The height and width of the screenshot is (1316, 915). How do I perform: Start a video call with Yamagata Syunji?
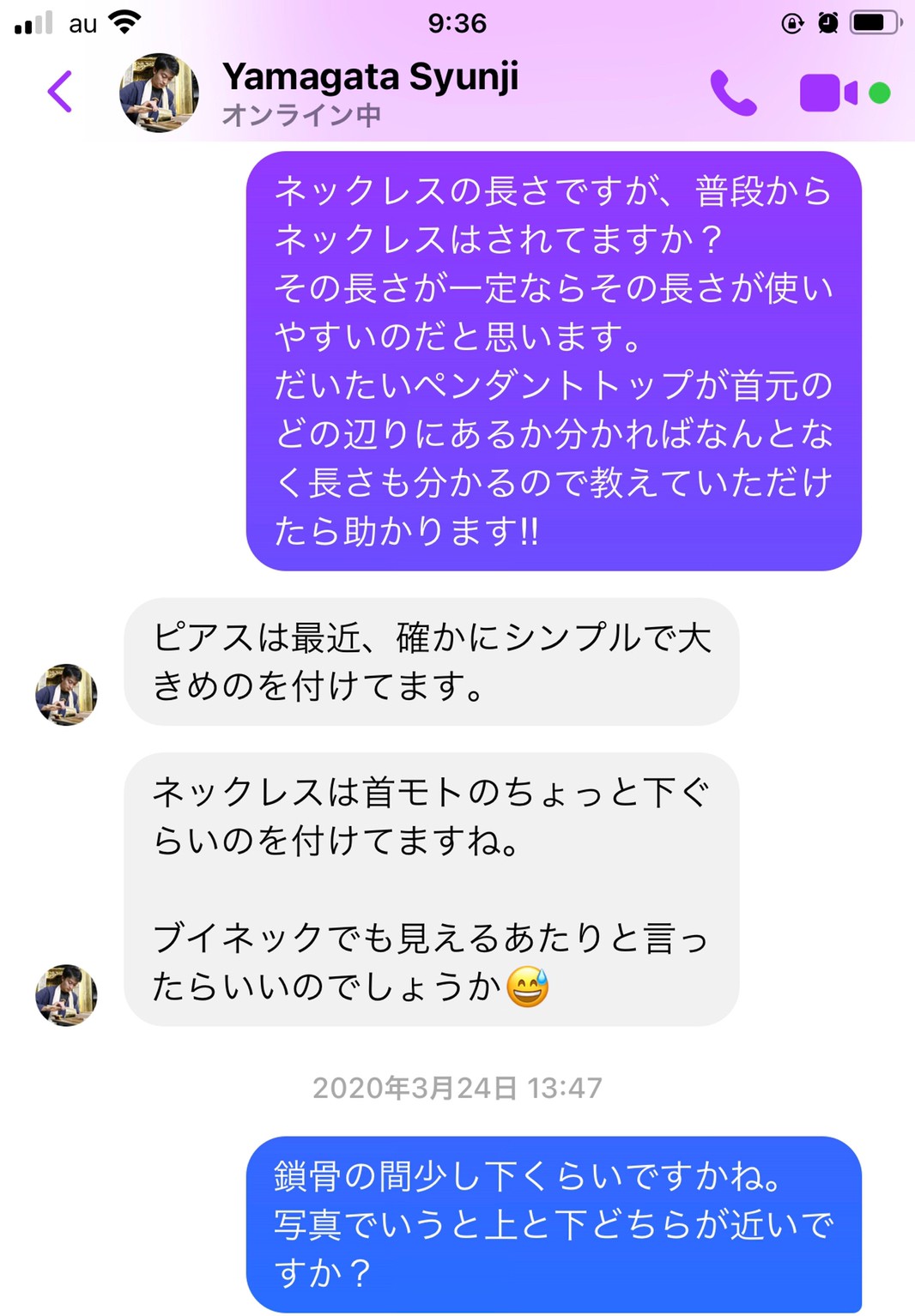click(x=828, y=93)
